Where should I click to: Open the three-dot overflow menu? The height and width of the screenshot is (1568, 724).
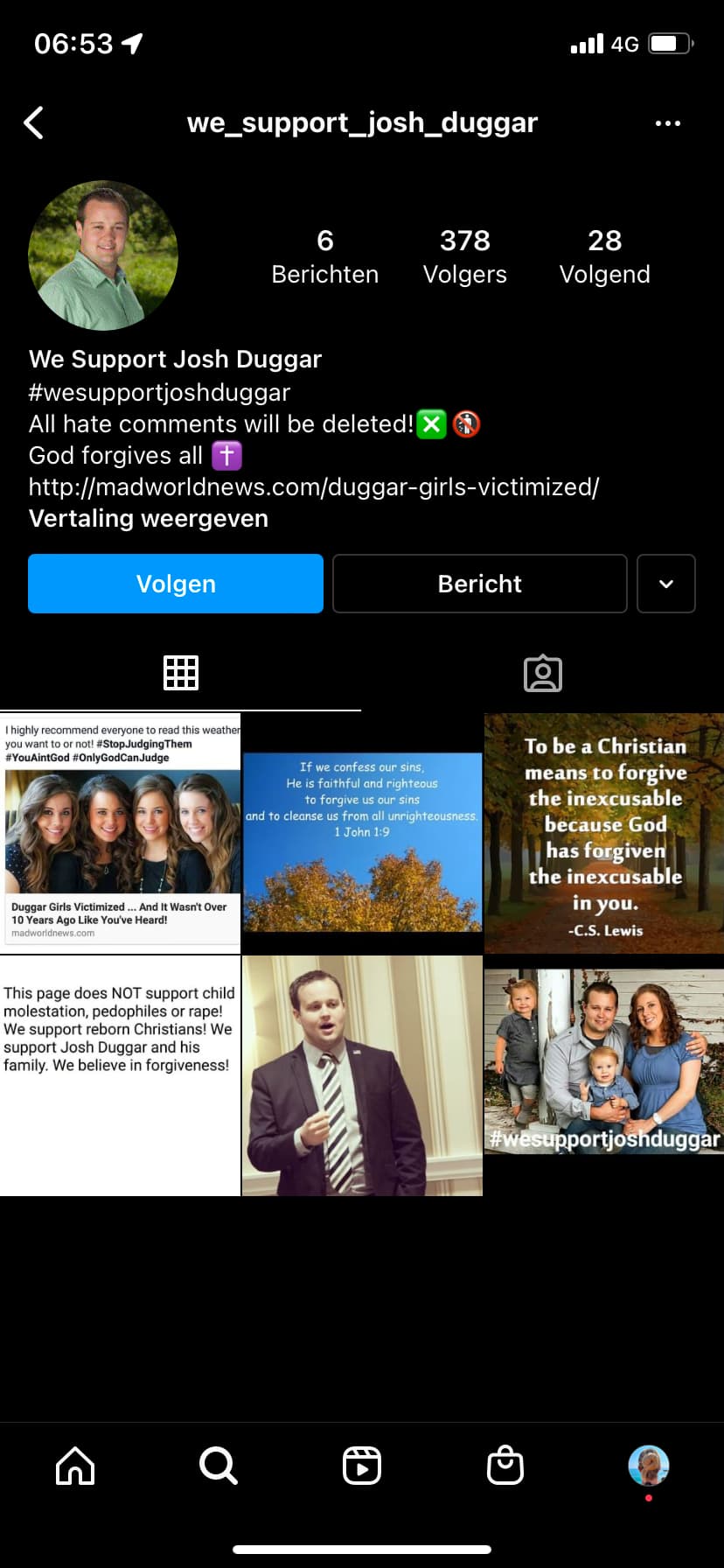point(668,123)
